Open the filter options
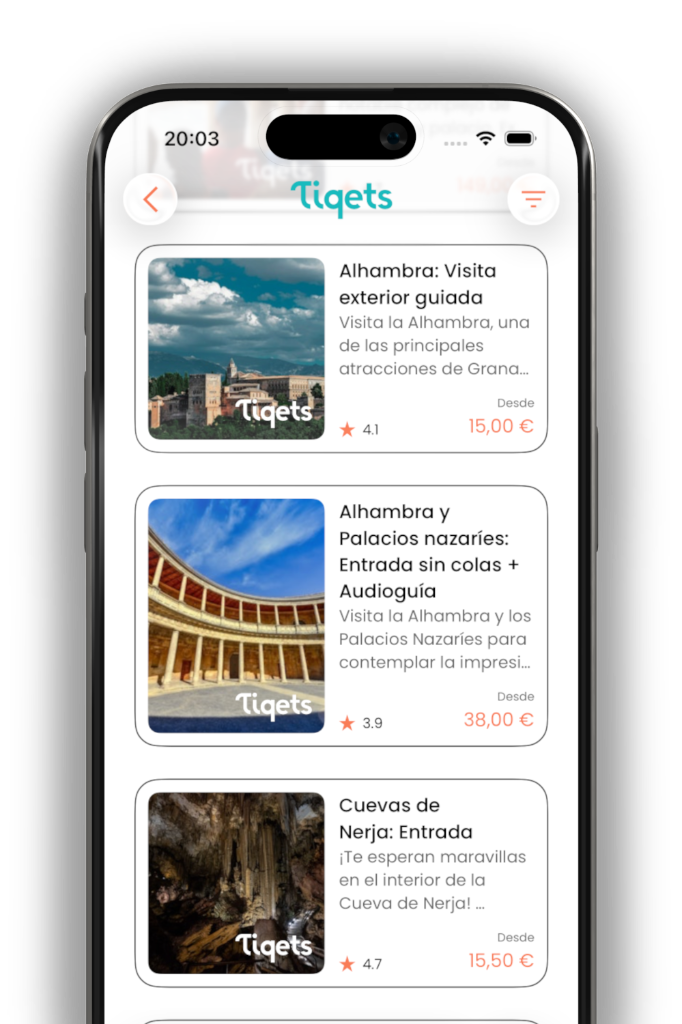 tap(534, 199)
